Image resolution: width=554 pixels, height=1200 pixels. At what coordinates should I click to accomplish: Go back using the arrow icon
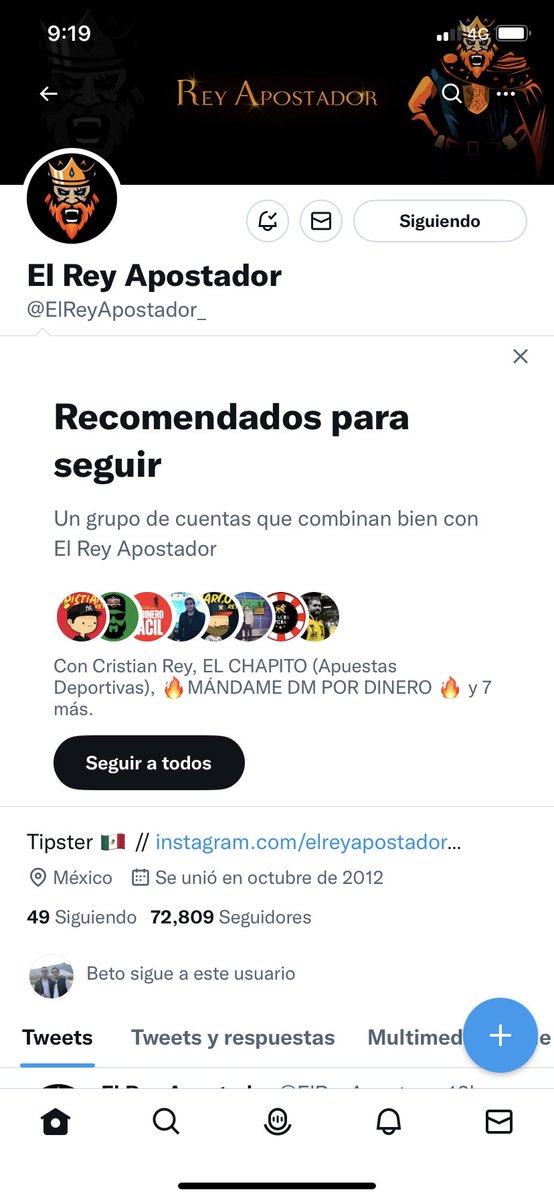tap(48, 94)
